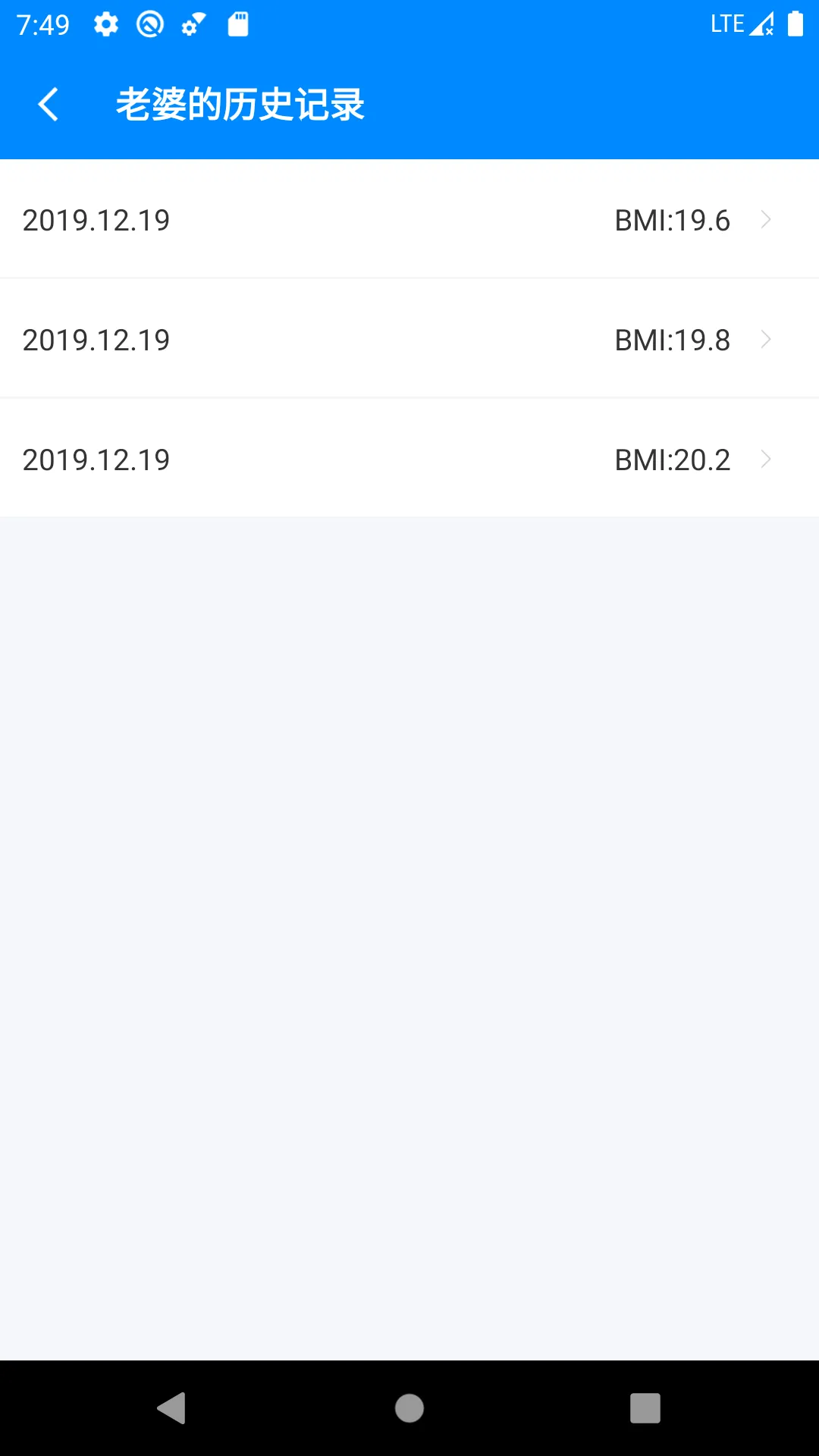Tap the battery icon in the status bar
This screenshot has height=1456, width=819.
click(795, 24)
